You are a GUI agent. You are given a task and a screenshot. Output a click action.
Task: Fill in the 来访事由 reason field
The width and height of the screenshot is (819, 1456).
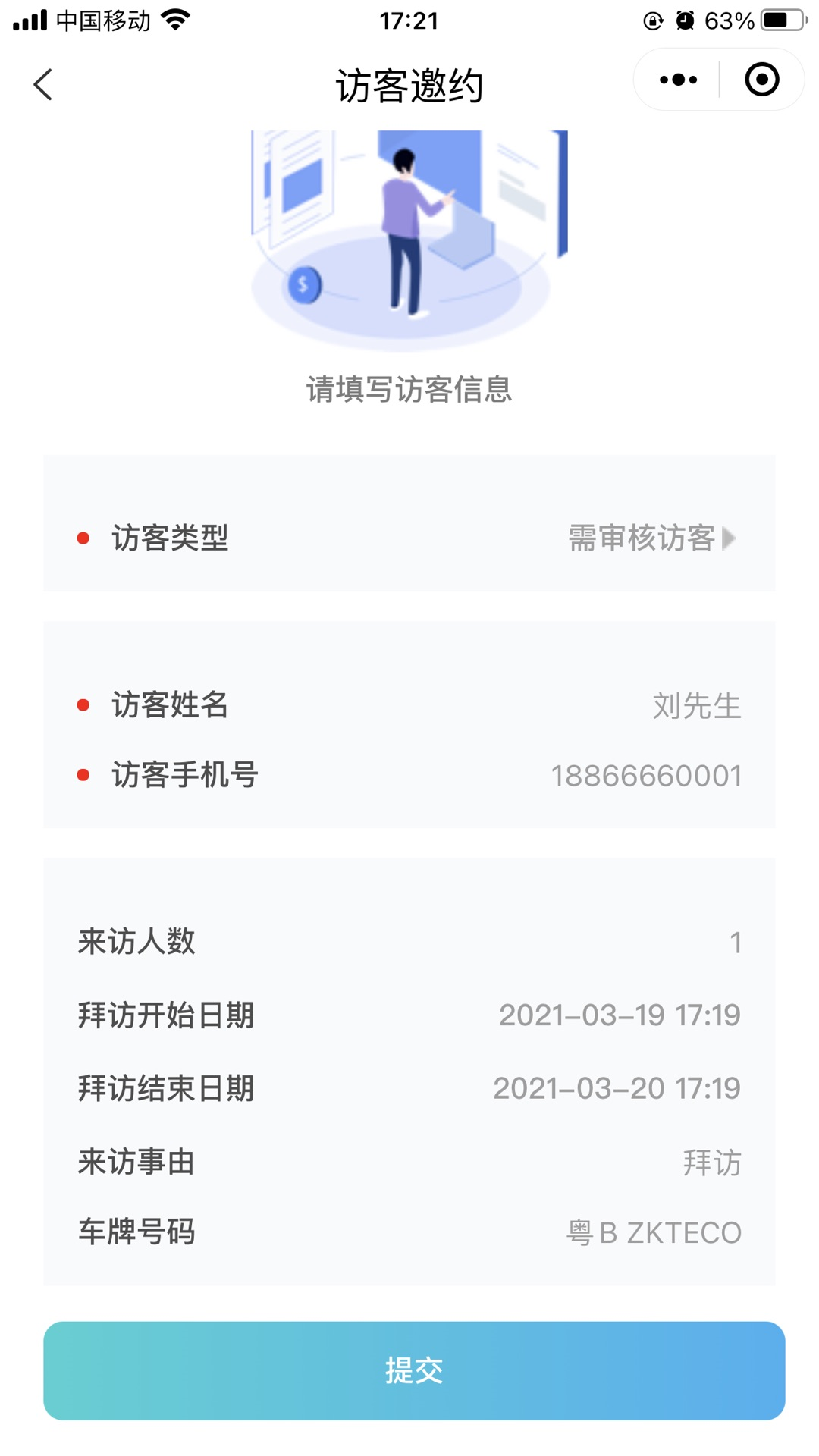[x=711, y=1163]
